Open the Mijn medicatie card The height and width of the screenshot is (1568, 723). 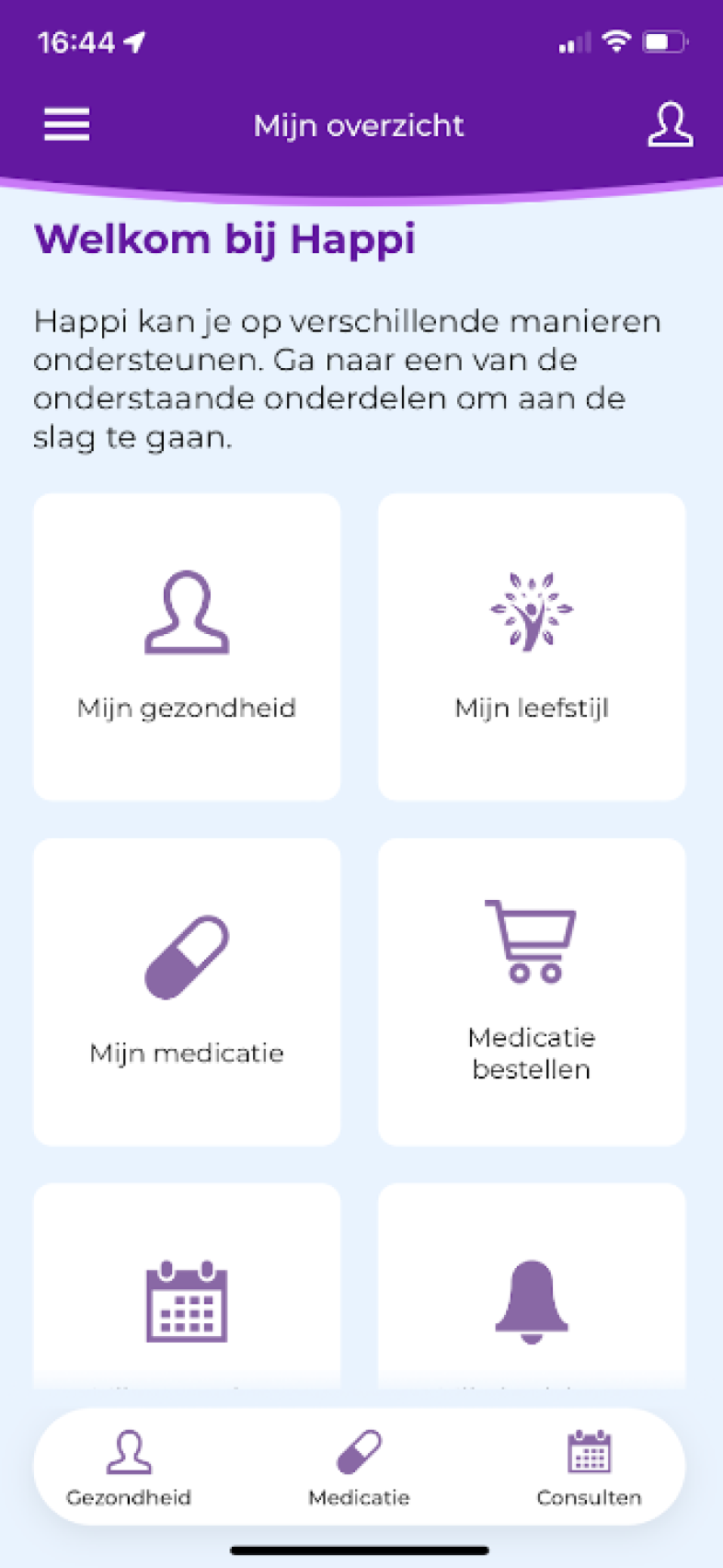tap(187, 992)
